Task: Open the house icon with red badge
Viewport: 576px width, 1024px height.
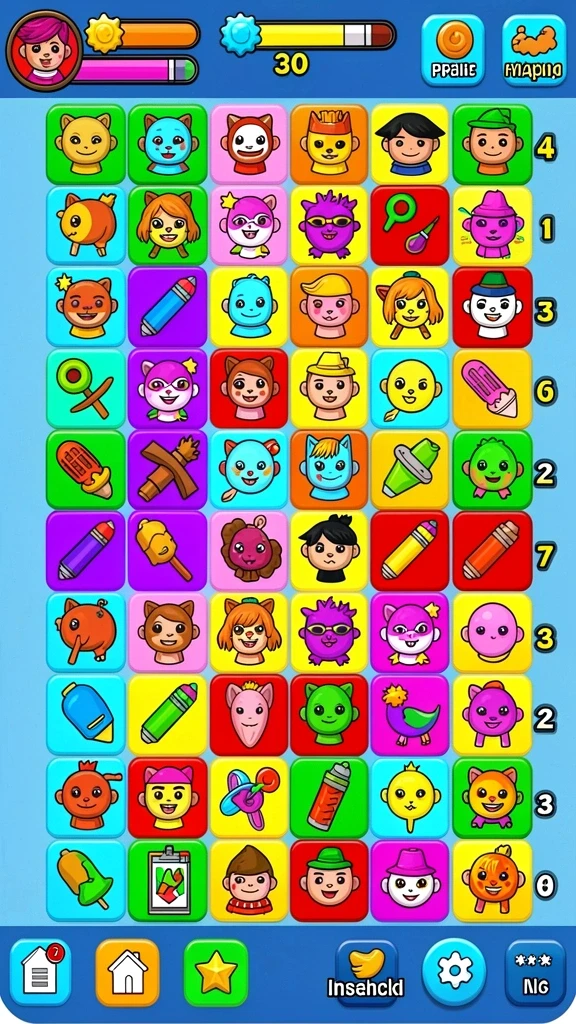Action: [x=40, y=972]
